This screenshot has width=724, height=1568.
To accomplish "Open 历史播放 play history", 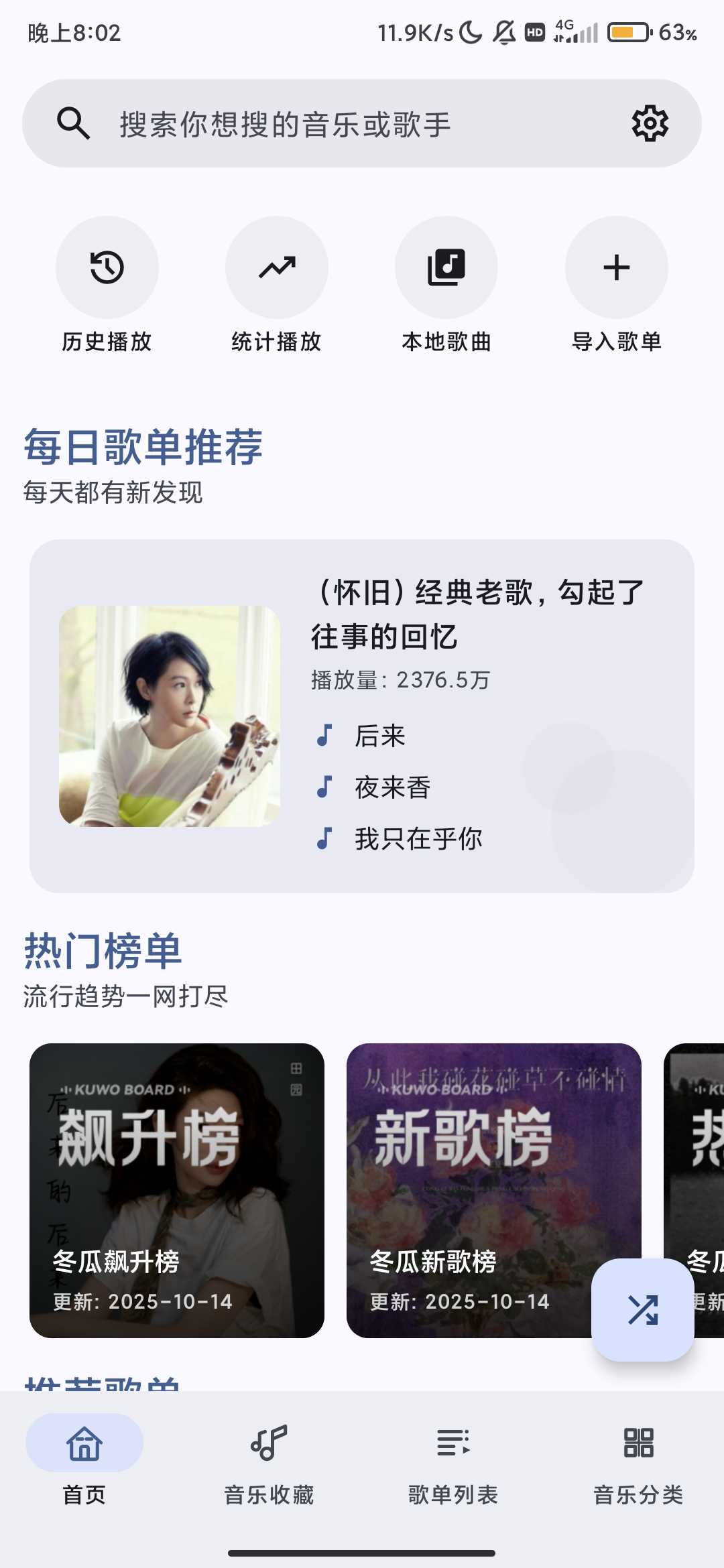I will pyautogui.click(x=107, y=268).
